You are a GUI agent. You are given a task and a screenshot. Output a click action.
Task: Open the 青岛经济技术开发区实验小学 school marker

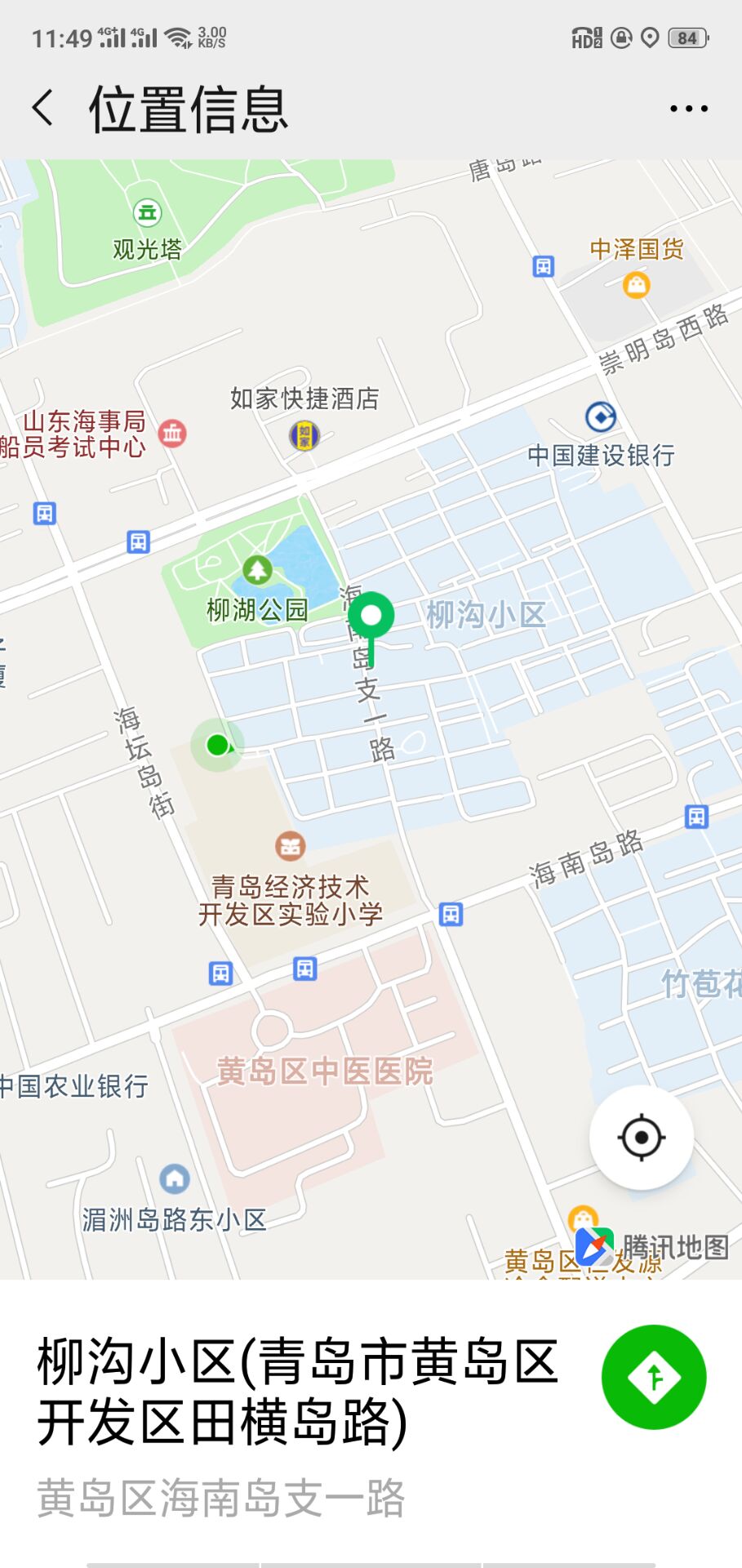click(x=290, y=847)
